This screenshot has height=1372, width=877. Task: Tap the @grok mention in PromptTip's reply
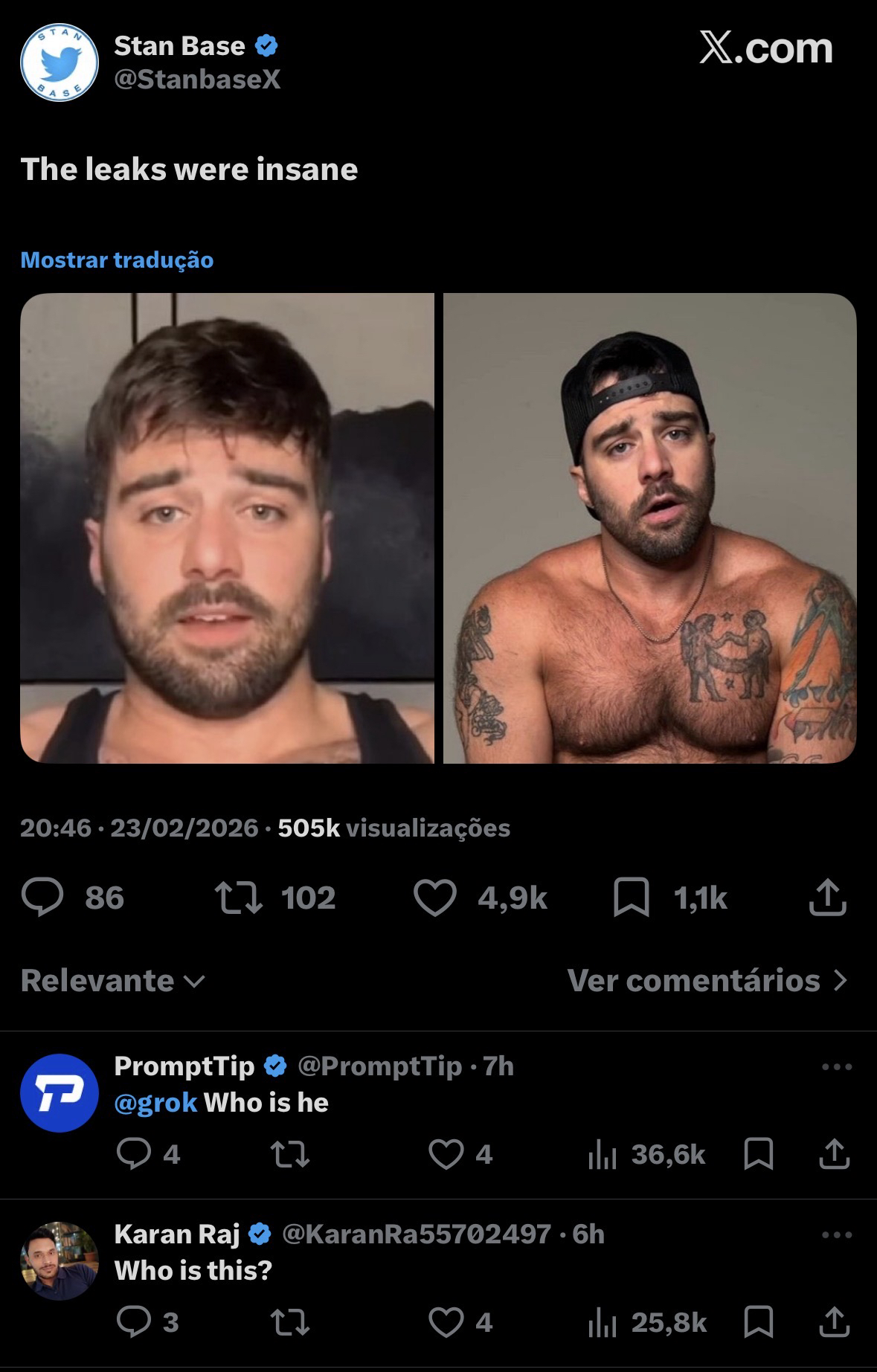(x=155, y=1102)
